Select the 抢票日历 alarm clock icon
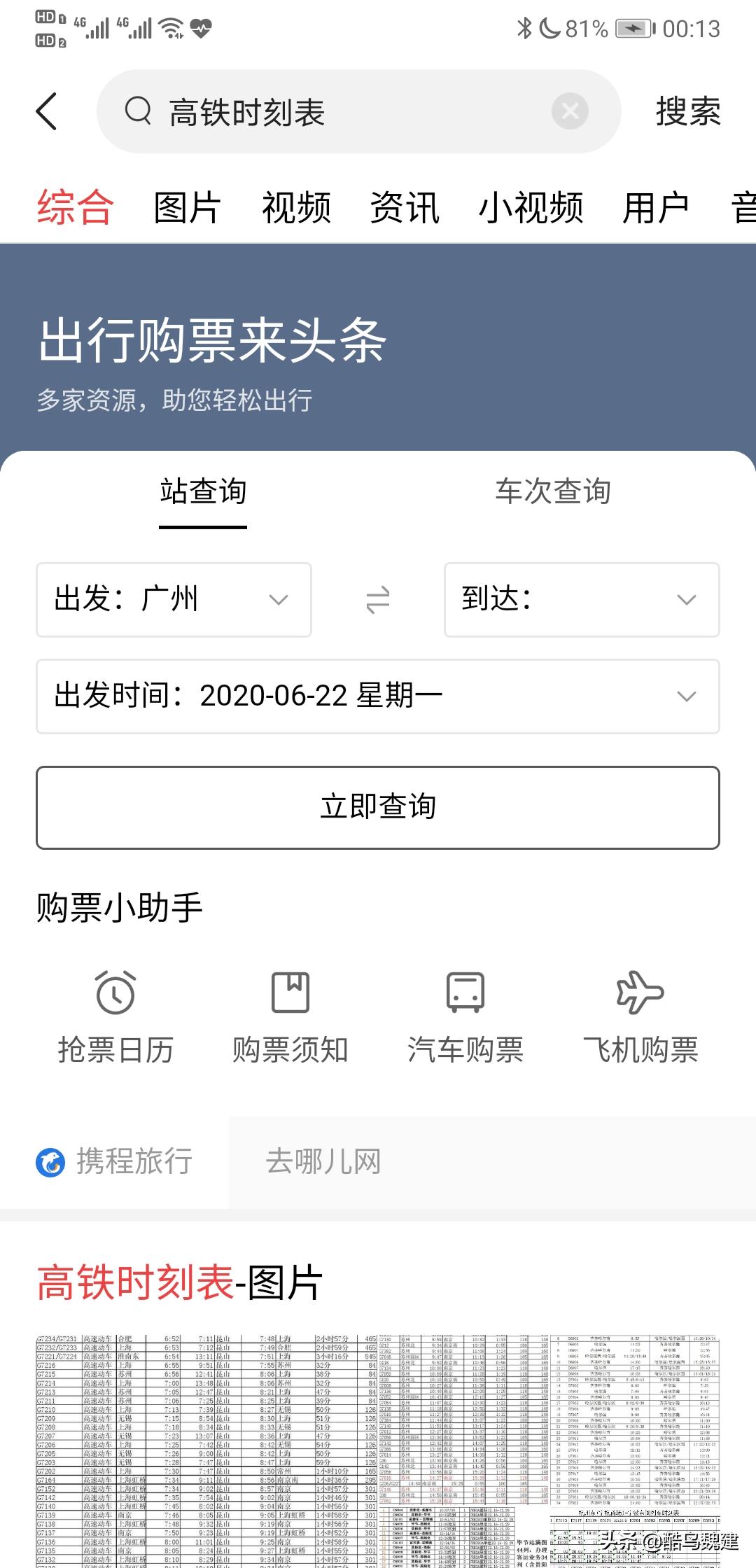Screen dimensions: 756x1568 coord(115,992)
